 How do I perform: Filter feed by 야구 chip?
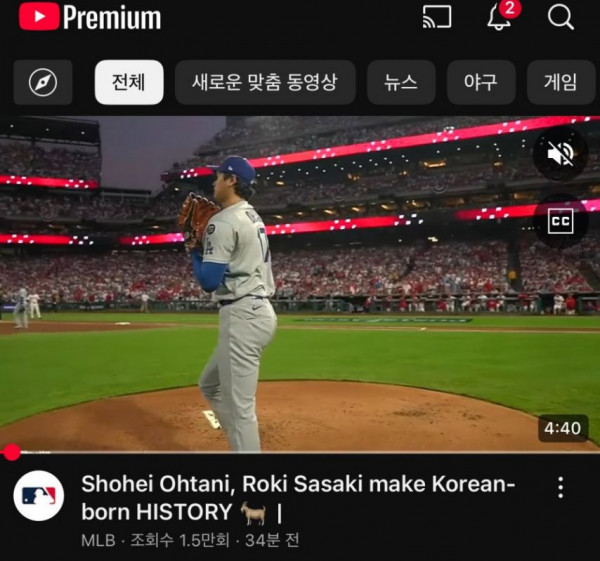pos(481,83)
